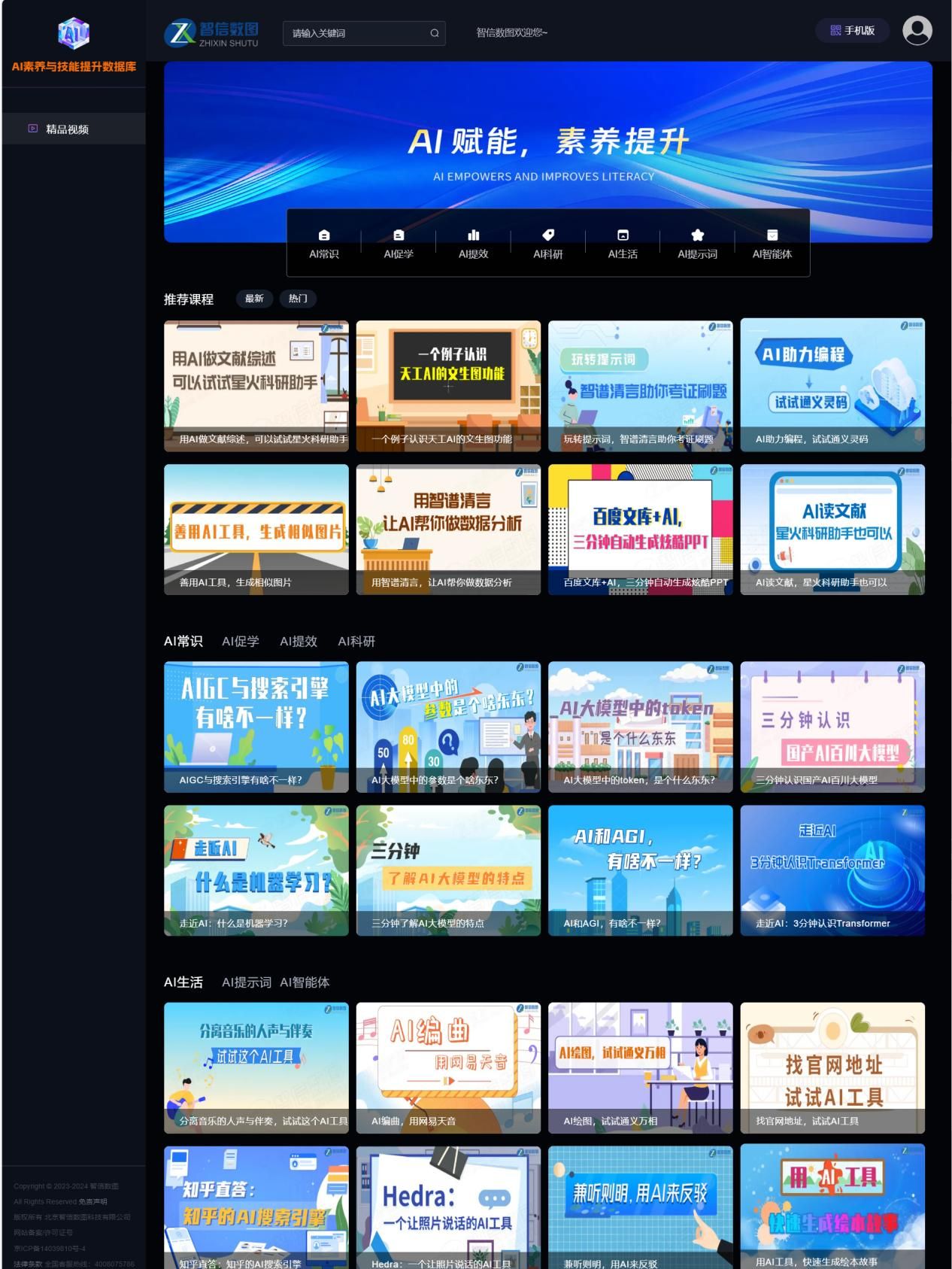Switch to the AI促学 tab
Screen dimensions: 952x1269
click(241, 642)
